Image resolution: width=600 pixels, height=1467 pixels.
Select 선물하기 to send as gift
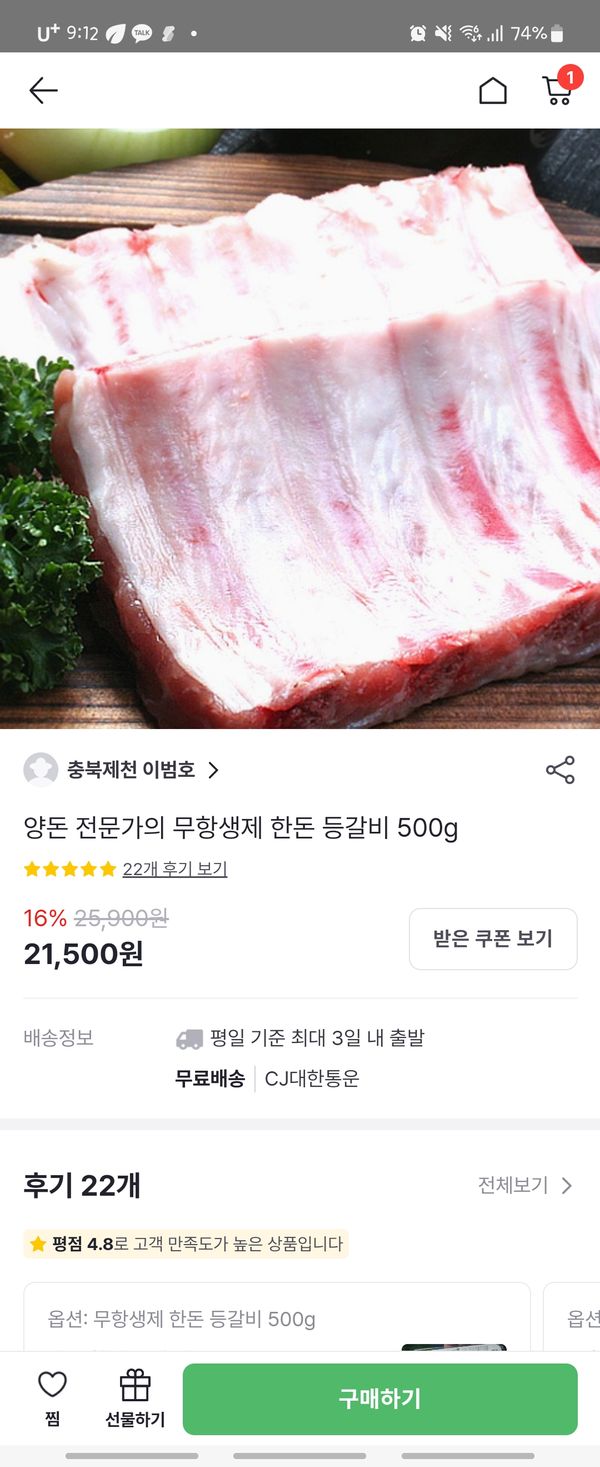point(135,1398)
